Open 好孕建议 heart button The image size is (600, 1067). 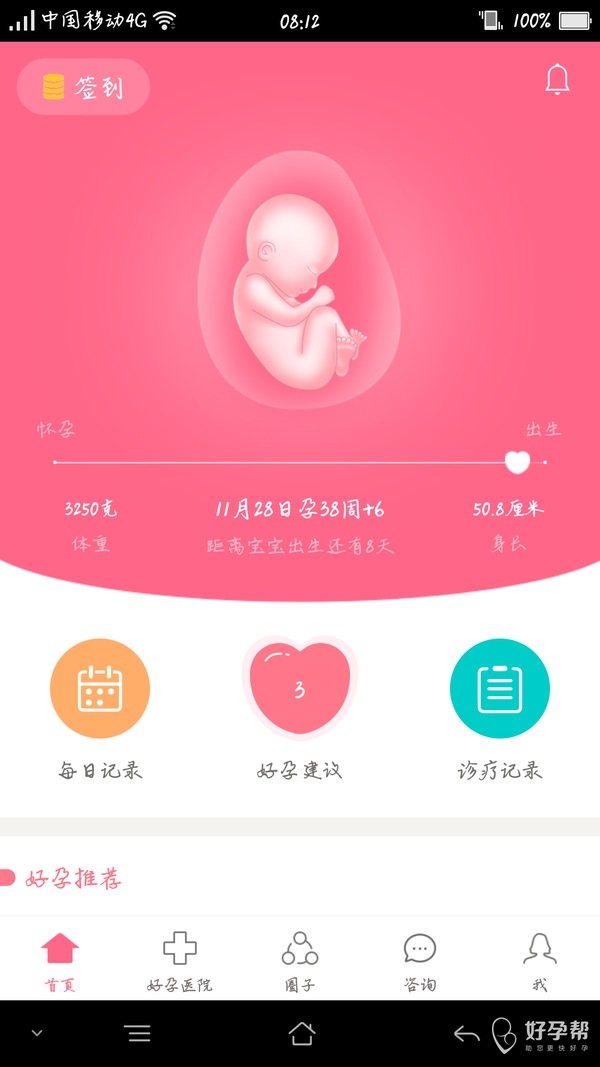click(300, 688)
